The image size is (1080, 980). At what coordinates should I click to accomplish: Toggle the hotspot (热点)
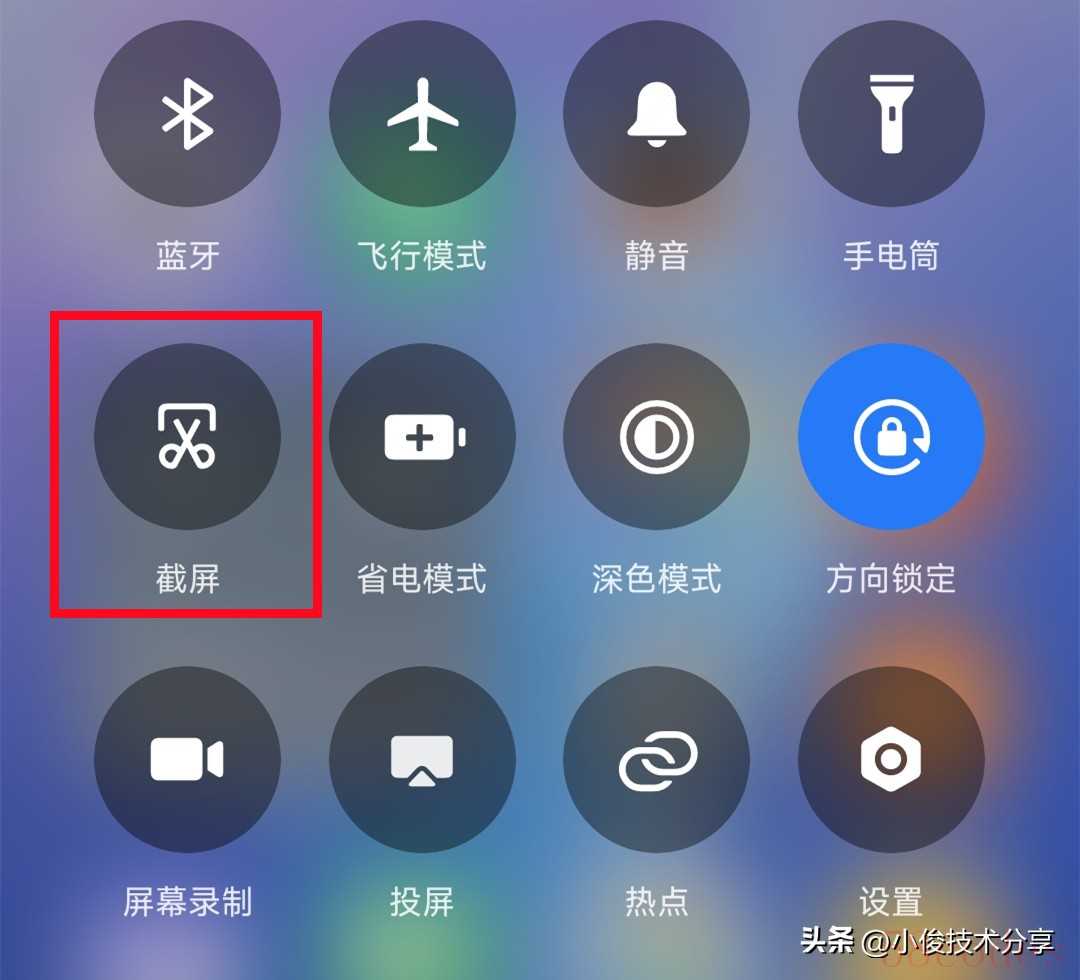[x=656, y=760]
